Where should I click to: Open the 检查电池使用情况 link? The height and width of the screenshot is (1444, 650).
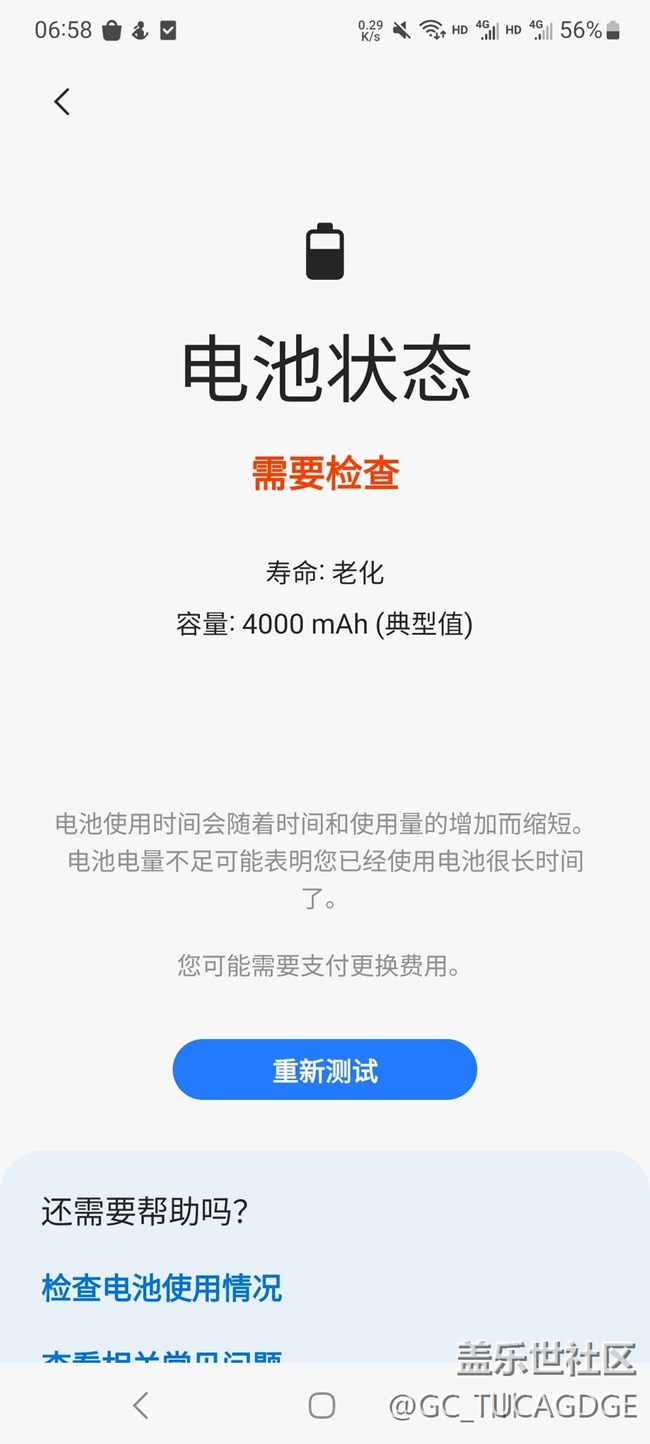(162, 1287)
